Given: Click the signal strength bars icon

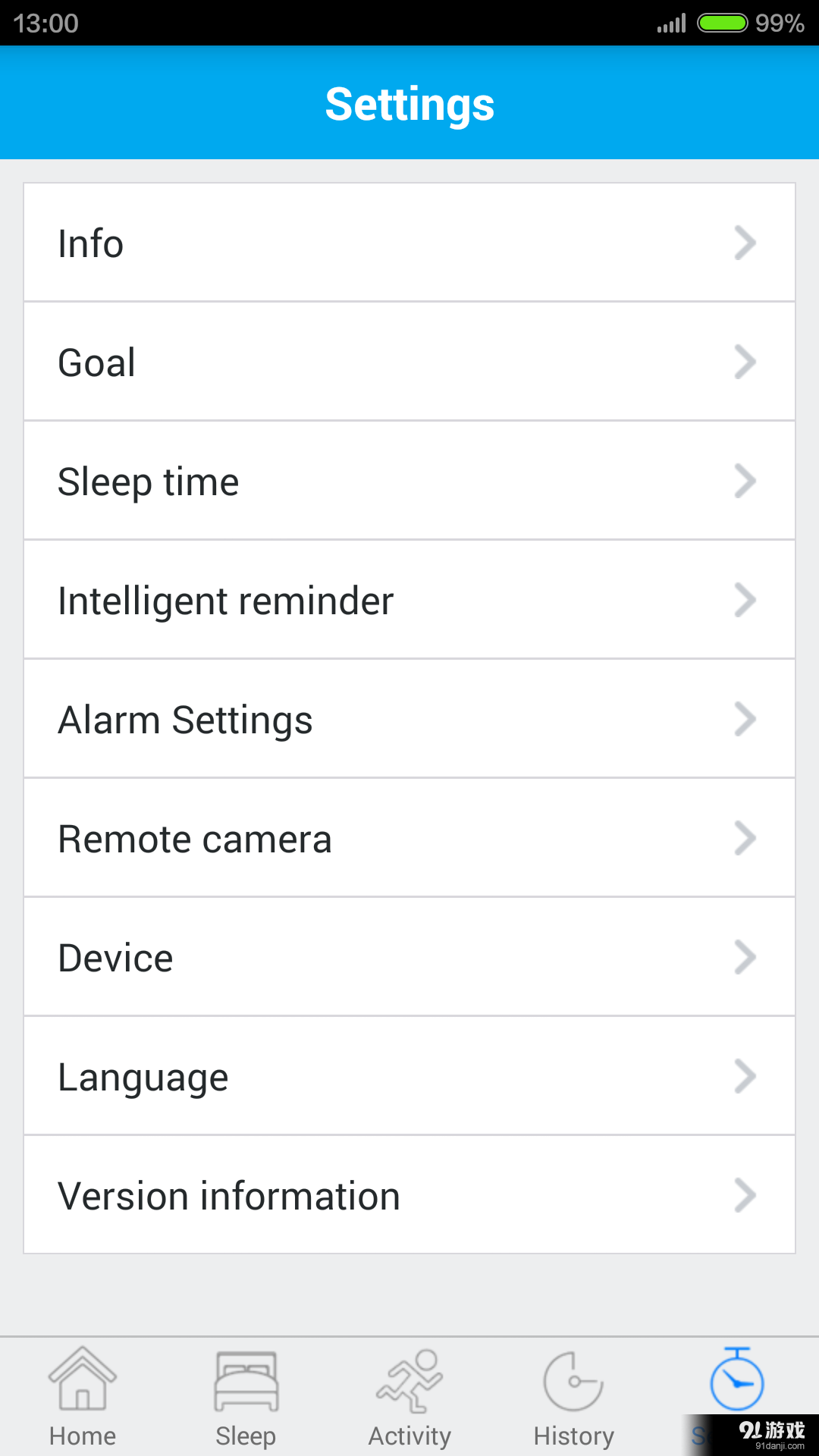Looking at the screenshot, I should point(670,23).
